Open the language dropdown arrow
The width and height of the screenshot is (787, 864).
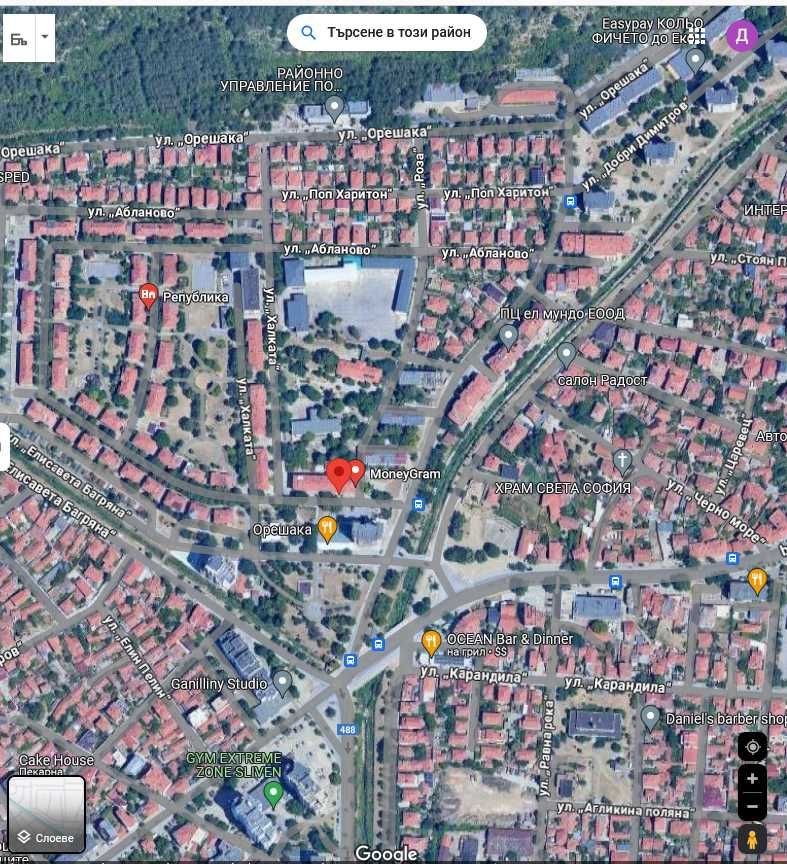44,38
